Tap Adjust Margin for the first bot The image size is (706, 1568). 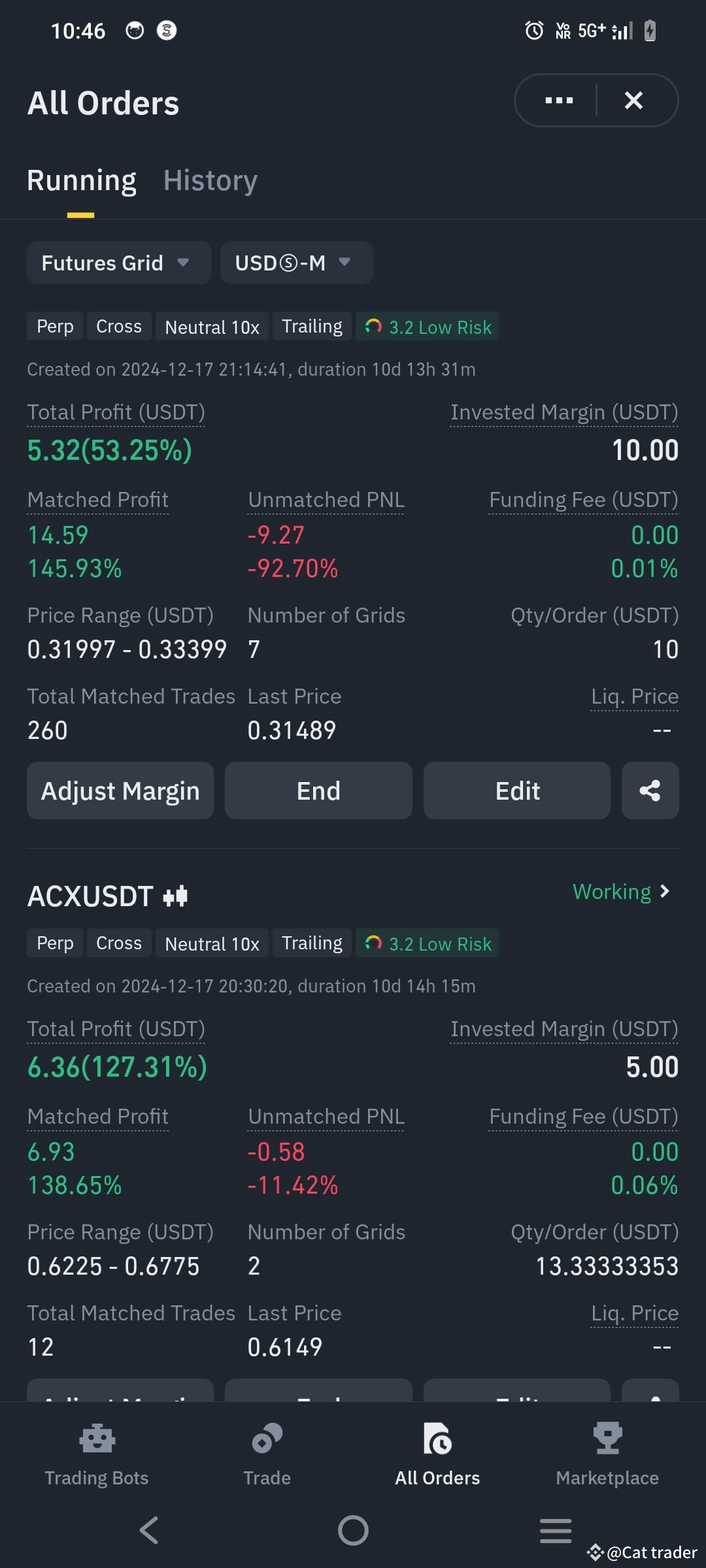[x=120, y=791]
